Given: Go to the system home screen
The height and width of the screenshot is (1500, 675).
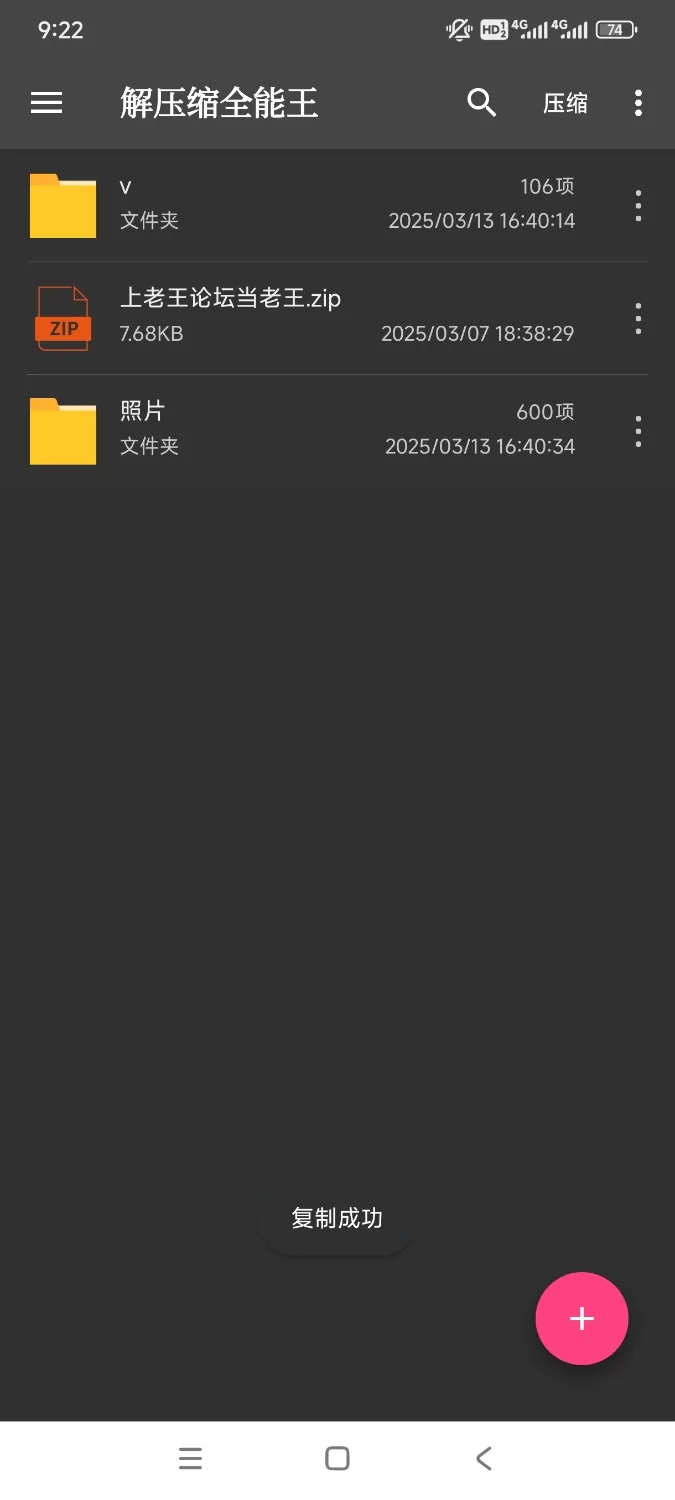Looking at the screenshot, I should (338, 1458).
